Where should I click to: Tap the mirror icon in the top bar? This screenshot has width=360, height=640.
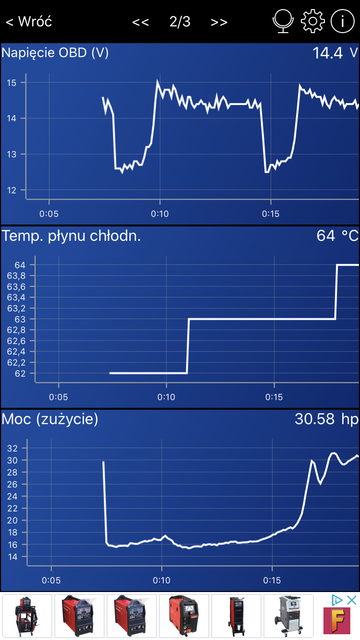pos(283,21)
